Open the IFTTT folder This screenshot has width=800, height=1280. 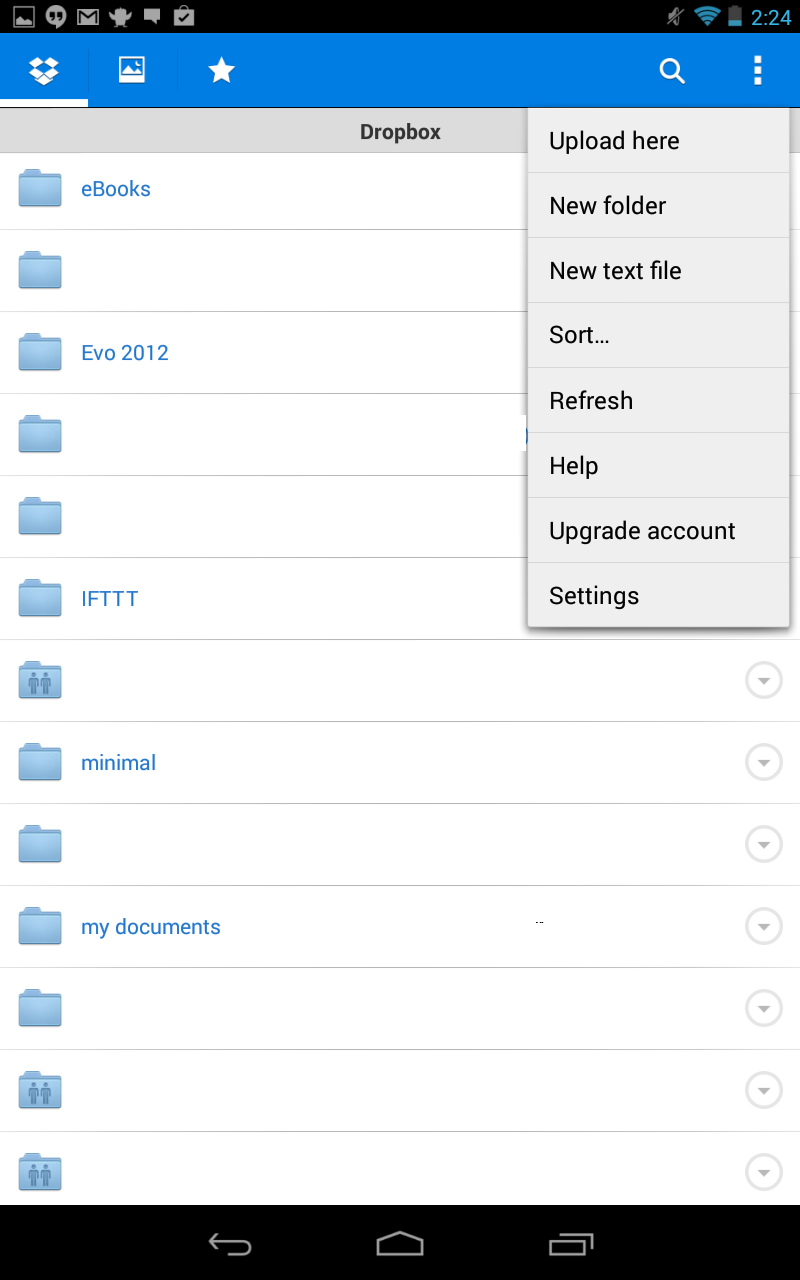[109, 599]
